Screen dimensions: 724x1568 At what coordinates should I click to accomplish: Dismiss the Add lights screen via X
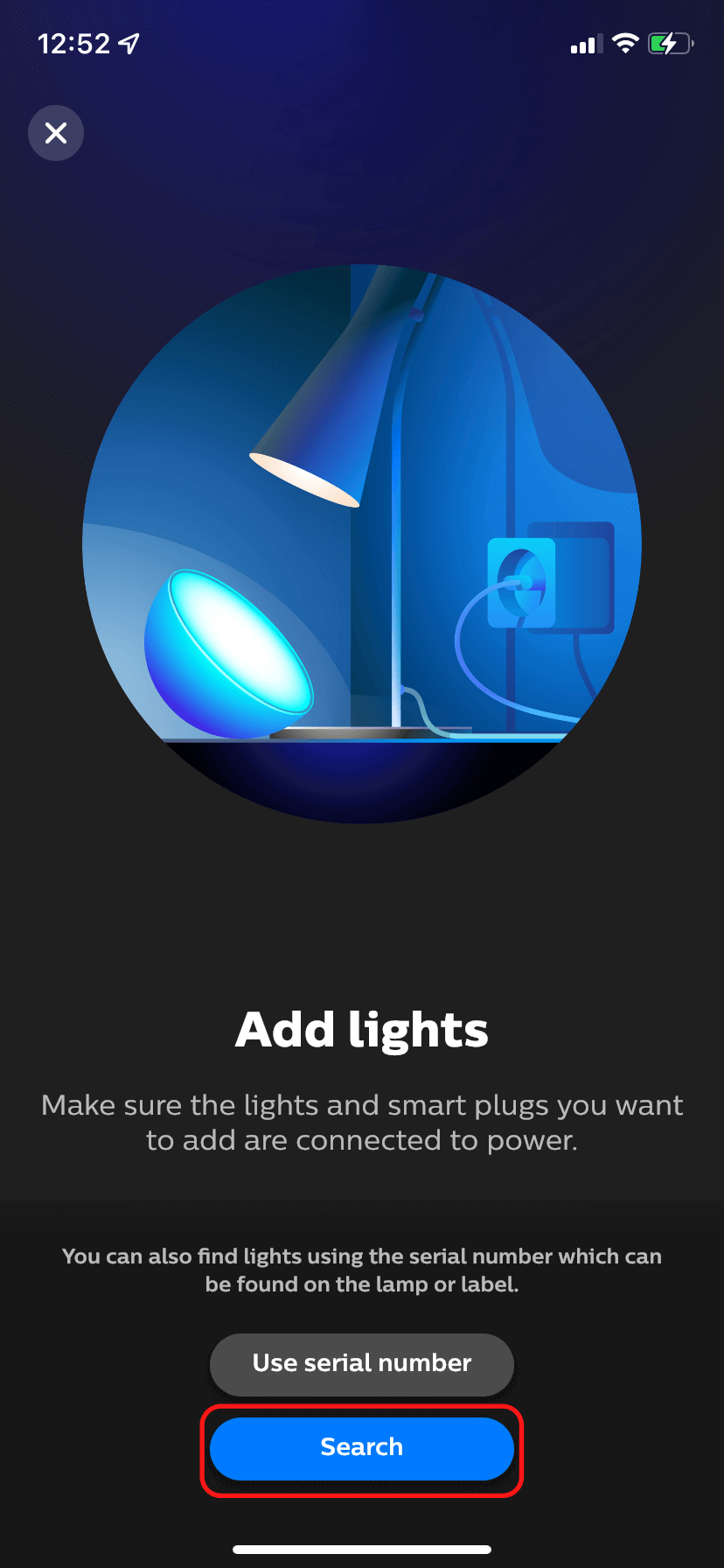[x=55, y=133]
